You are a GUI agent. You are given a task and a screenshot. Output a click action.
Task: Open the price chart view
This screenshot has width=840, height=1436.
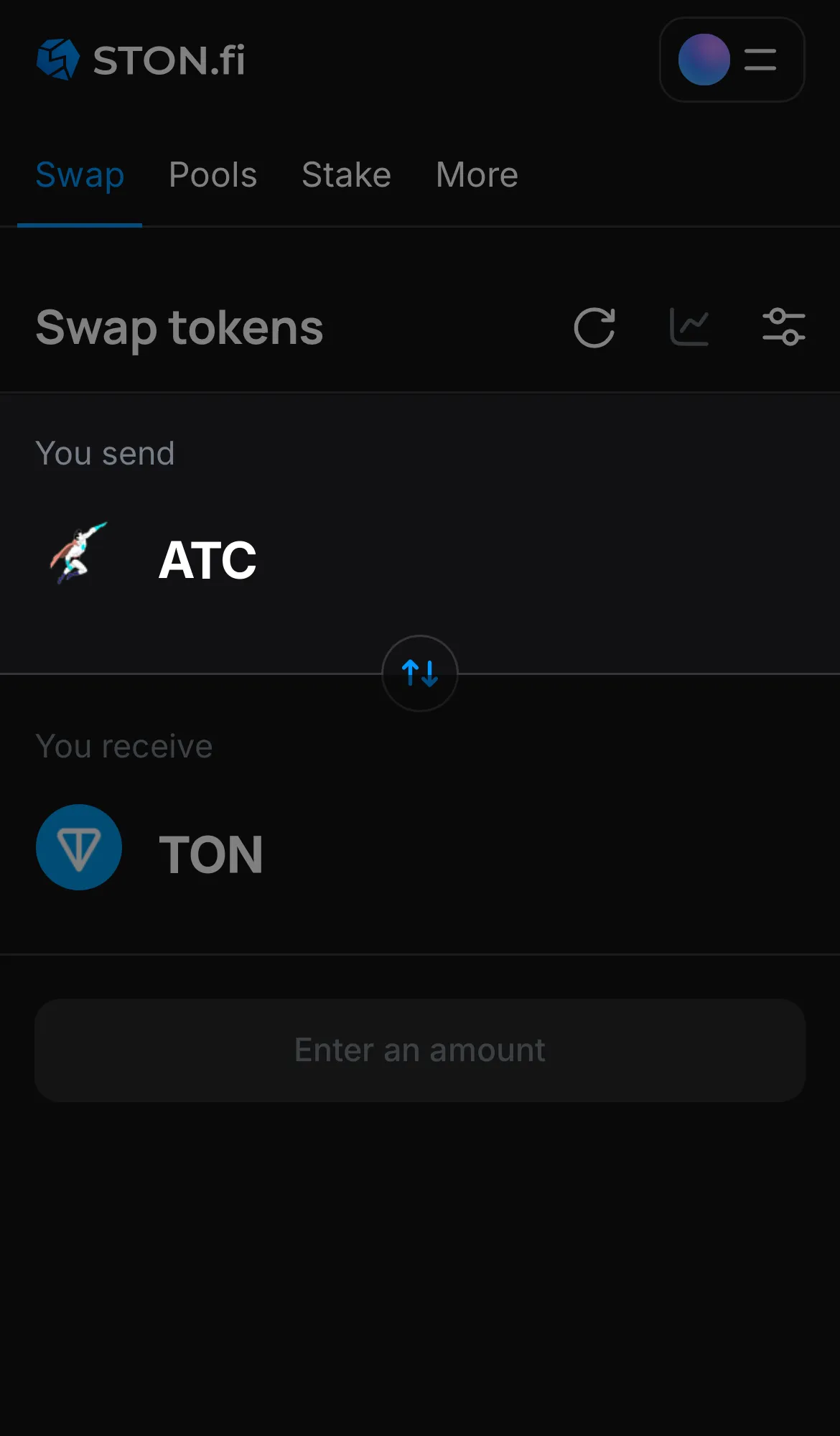tap(689, 327)
